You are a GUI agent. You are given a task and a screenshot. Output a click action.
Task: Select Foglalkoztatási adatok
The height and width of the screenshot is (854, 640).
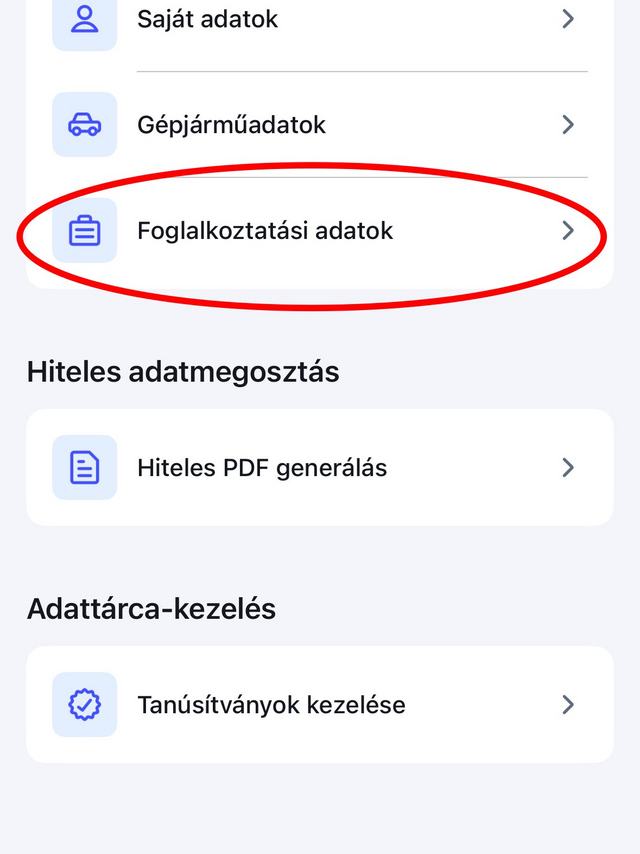(x=320, y=231)
